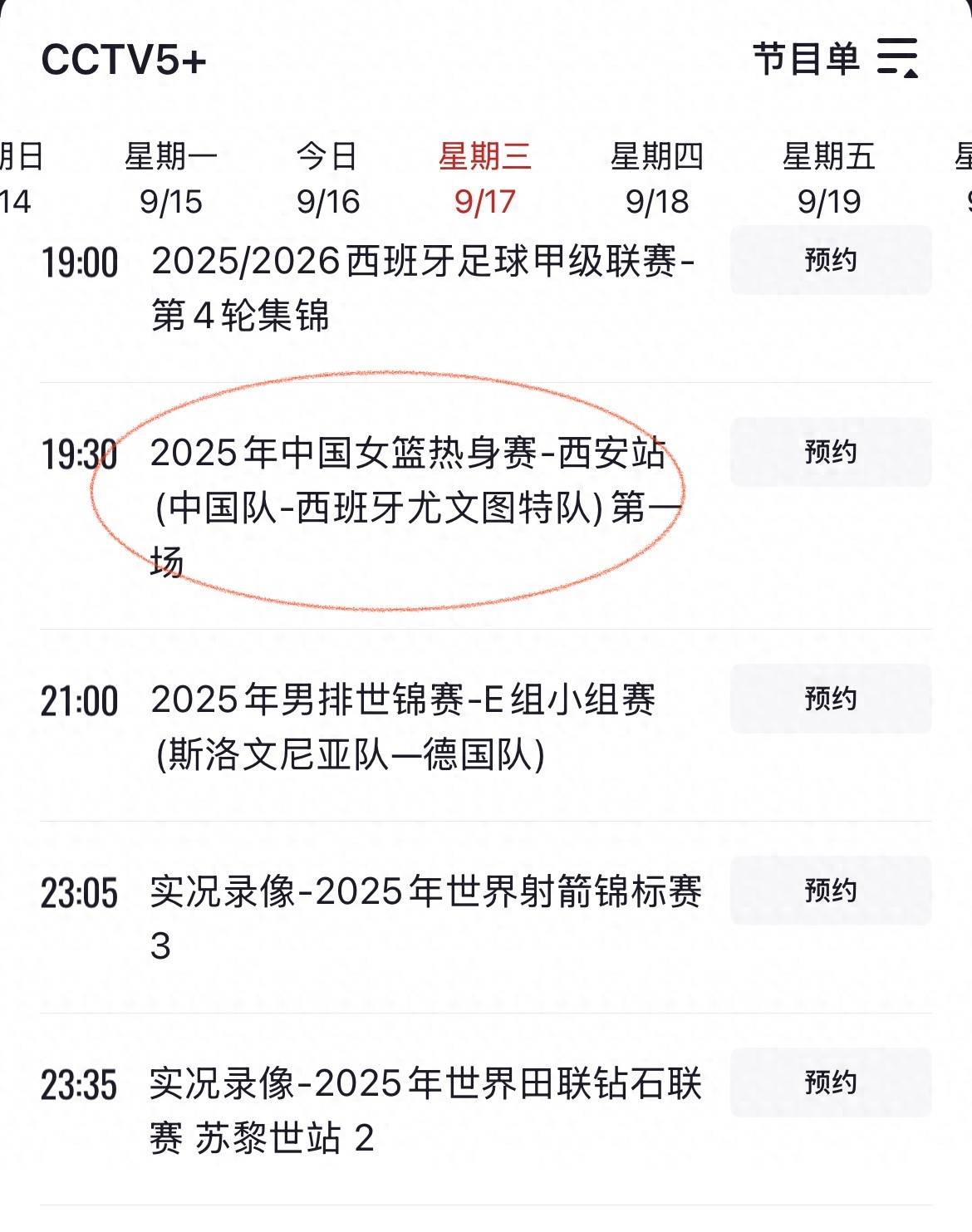Tap 预约 for the 23:35 钻石联赛苏黎世站 program

(830, 1082)
